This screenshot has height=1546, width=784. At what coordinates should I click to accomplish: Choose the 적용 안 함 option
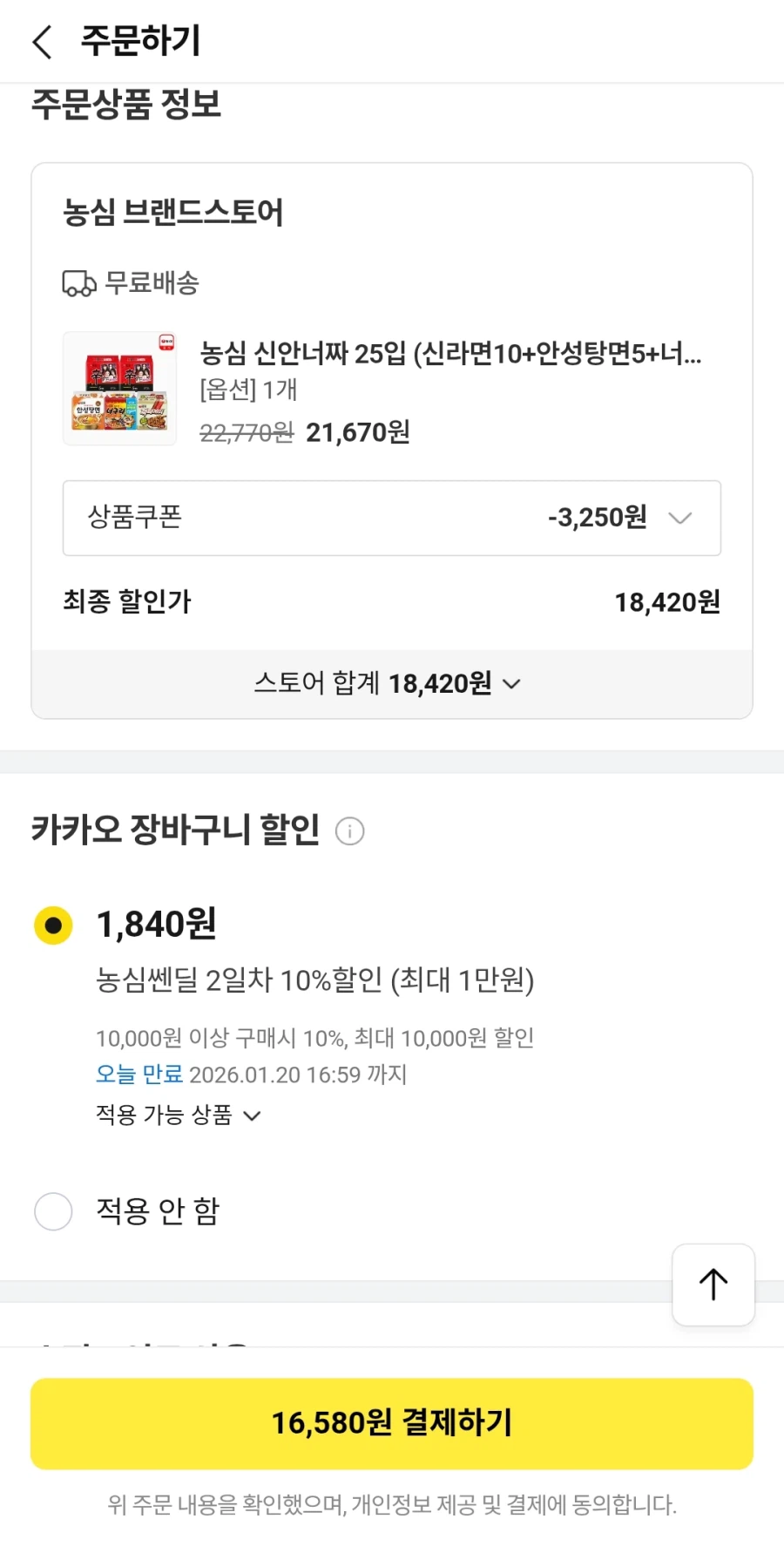click(53, 1211)
